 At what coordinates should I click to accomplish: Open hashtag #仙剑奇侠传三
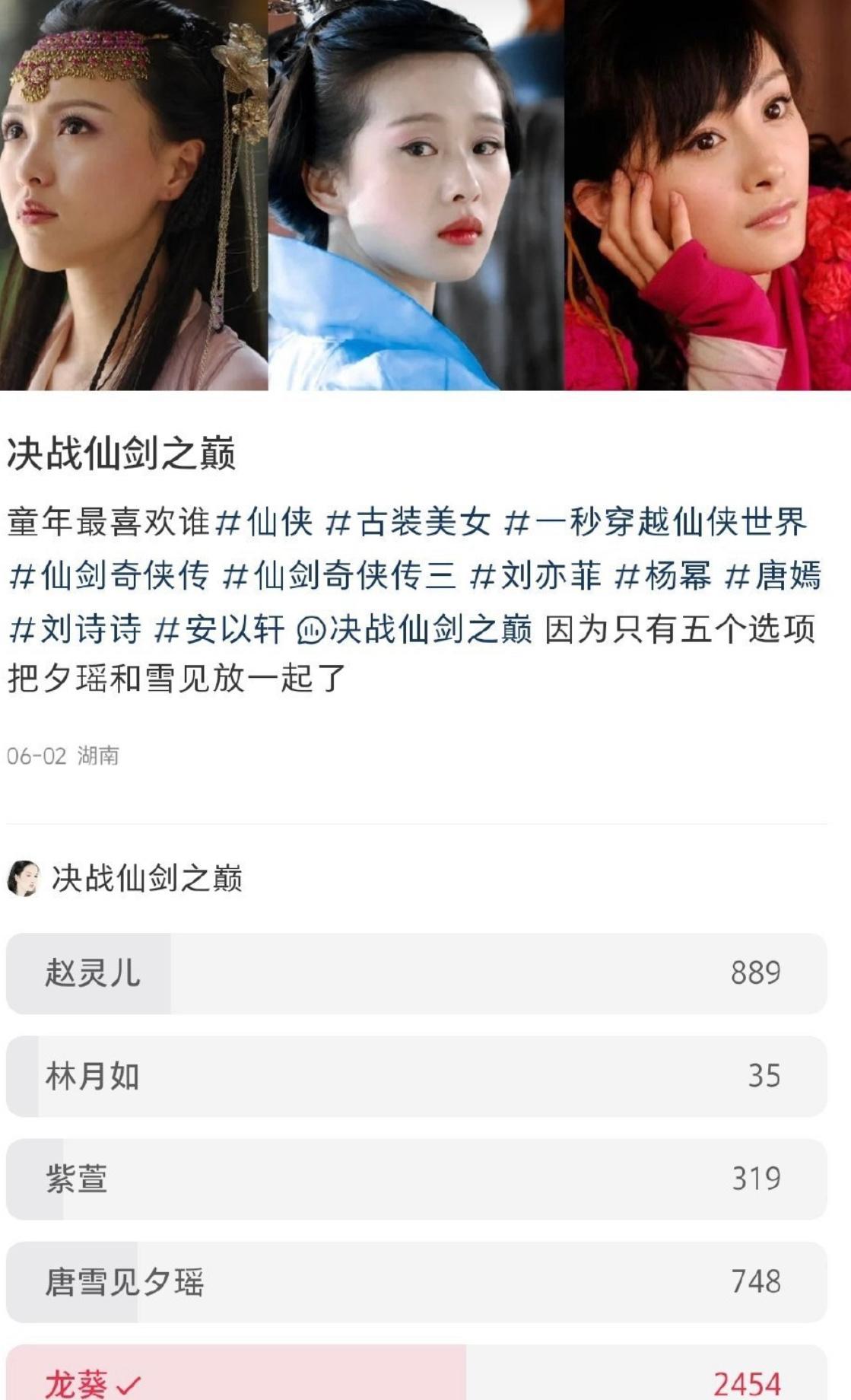point(340,575)
